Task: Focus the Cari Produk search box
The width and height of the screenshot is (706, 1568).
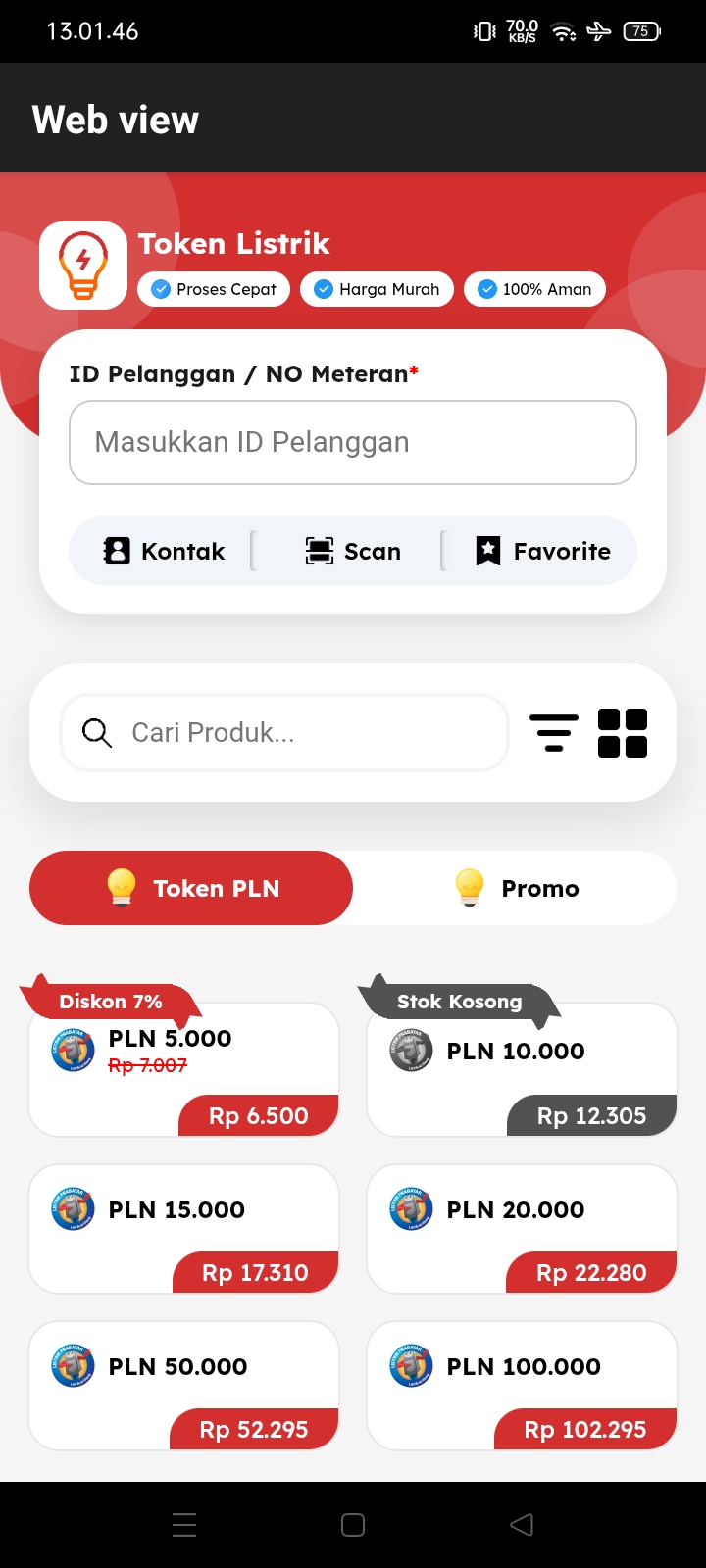Action: point(284,733)
